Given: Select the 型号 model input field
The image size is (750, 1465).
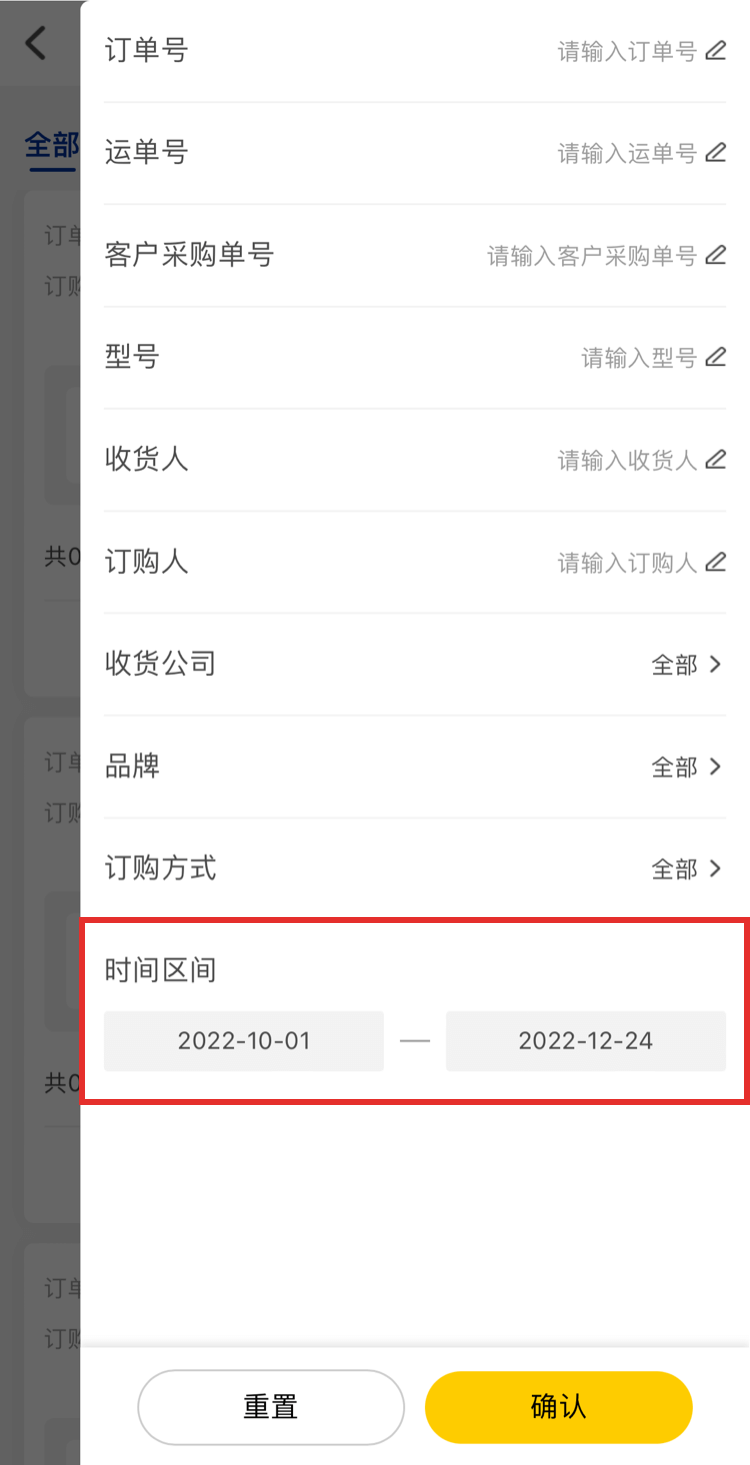Looking at the screenshot, I should click(639, 358).
